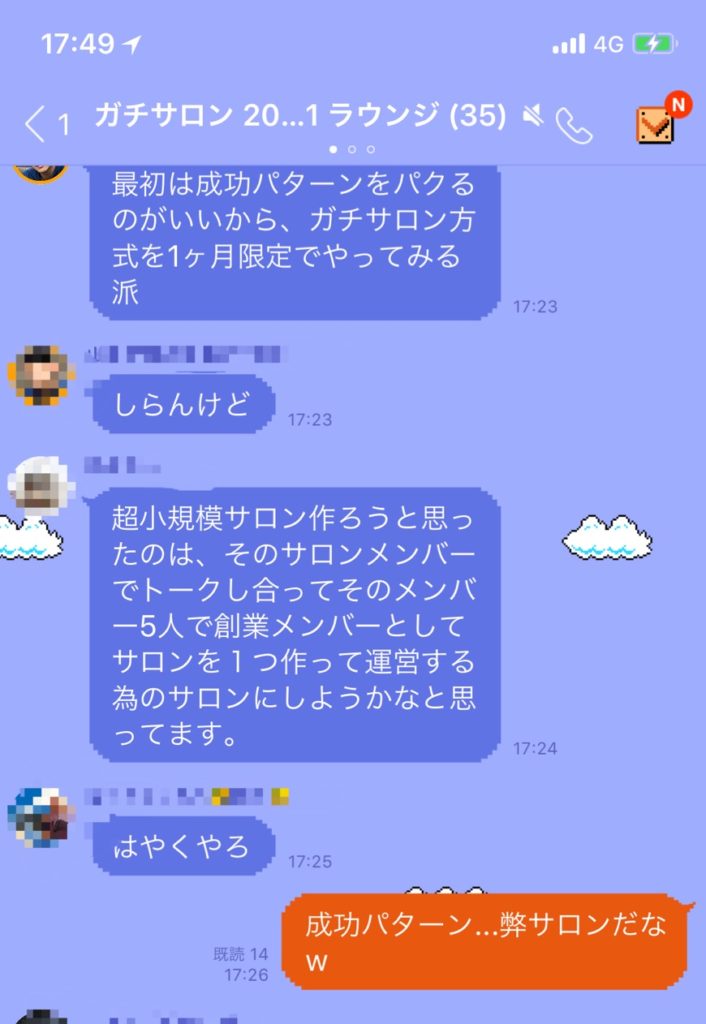The width and height of the screenshot is (706, 1024).
Task: Open avatar of the はやくやろ sender
Action: pyautogui.click(x=40, y=817)
